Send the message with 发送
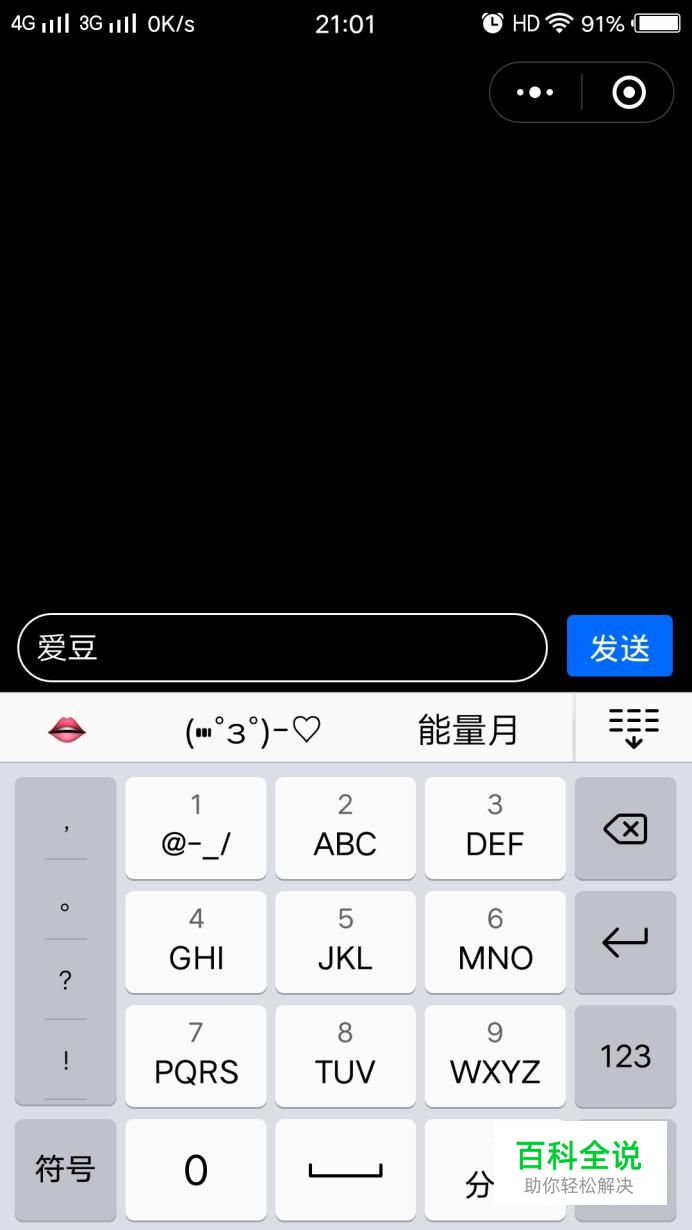Viewport: 692px width, 1230px height. pos(619,647)
